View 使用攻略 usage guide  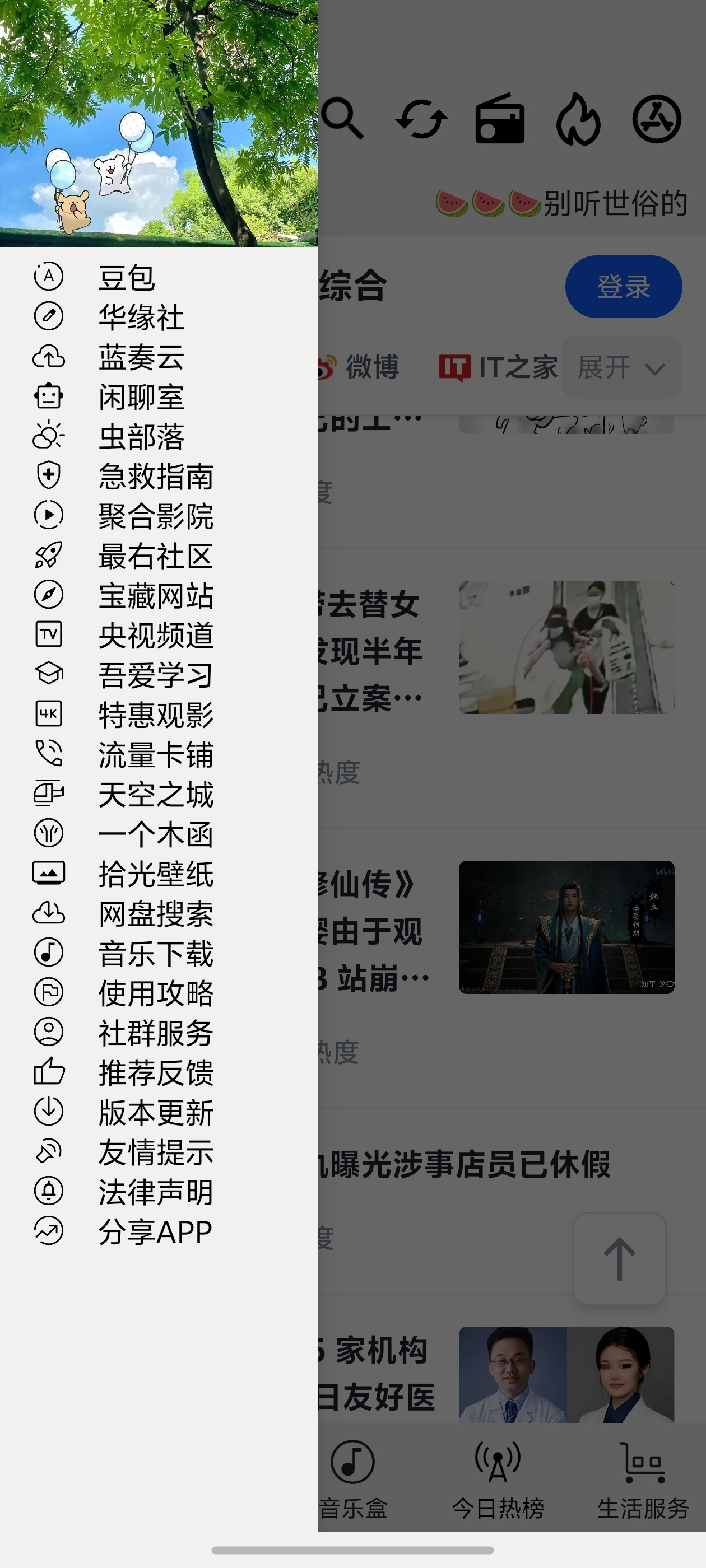tap(155, 993)
